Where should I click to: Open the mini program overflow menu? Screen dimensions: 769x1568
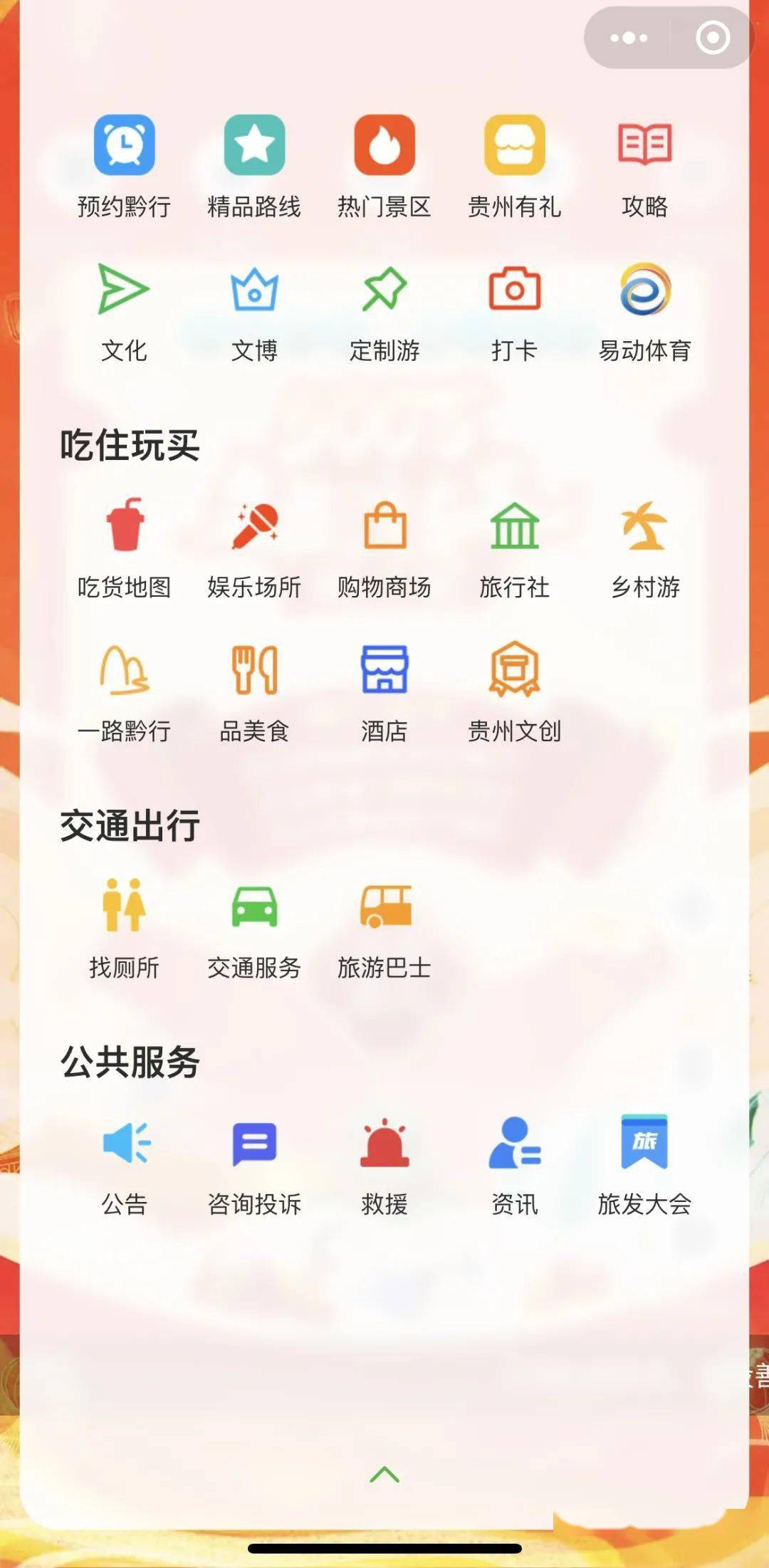pos(628,38)
